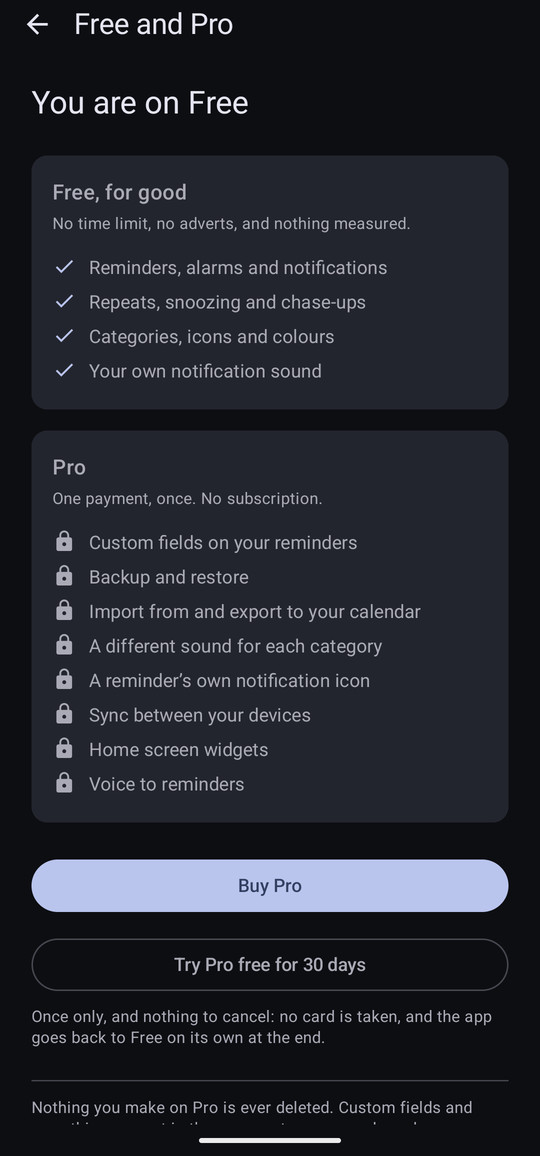The height and width of the screenshot is (1156, 540).
Task: Go back using the top arrow
Action: [37, 24]
